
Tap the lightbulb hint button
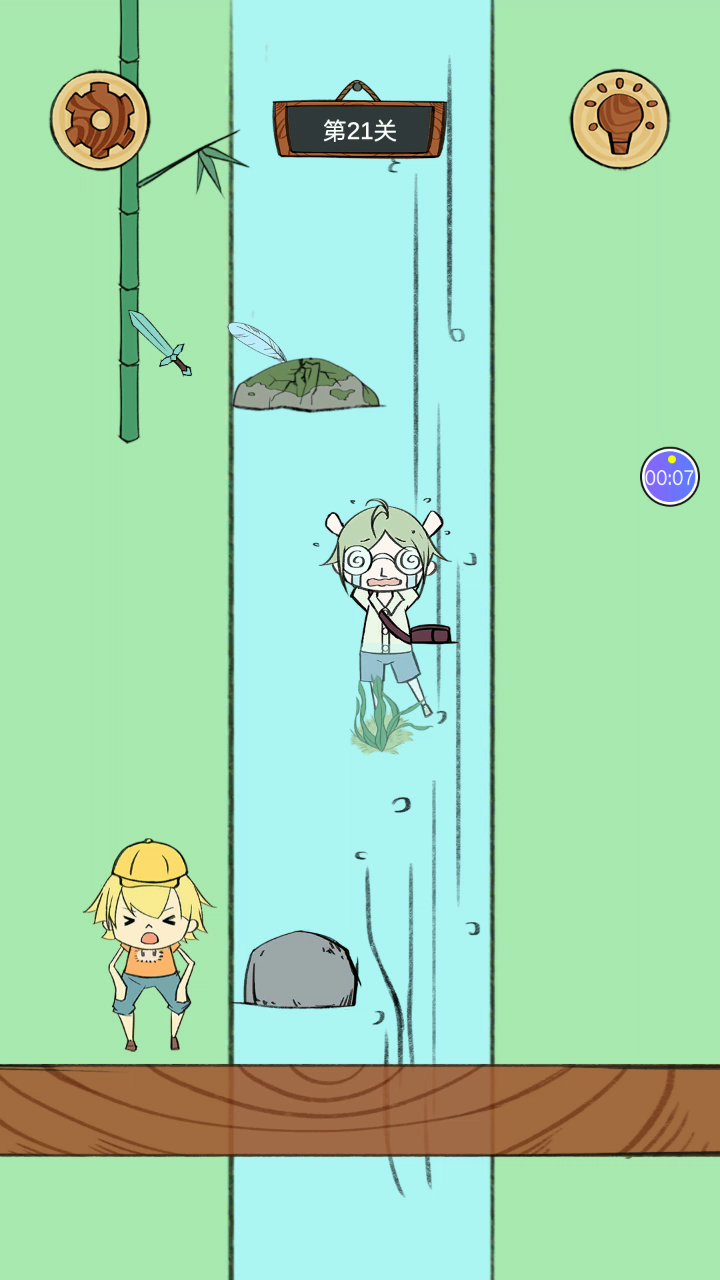pos(620,119)
